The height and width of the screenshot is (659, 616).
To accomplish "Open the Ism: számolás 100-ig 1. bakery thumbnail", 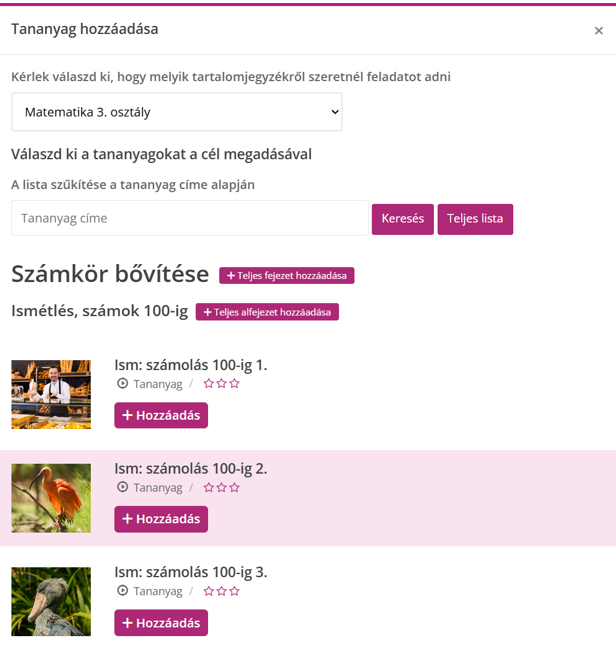I will coord(51,394).
